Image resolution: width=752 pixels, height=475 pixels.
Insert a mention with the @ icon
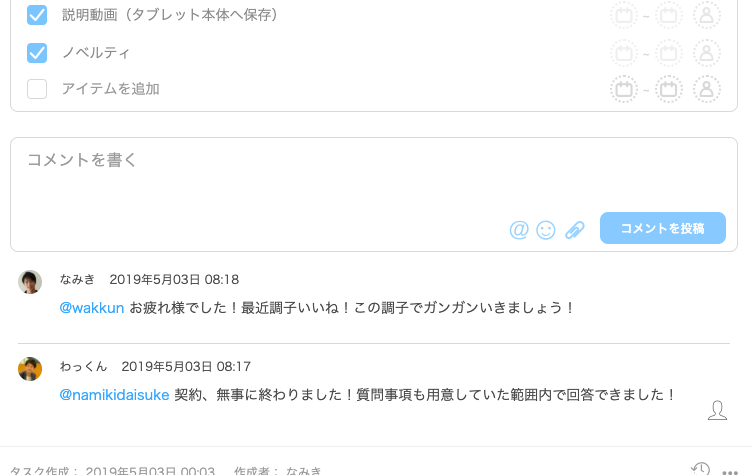519,230
